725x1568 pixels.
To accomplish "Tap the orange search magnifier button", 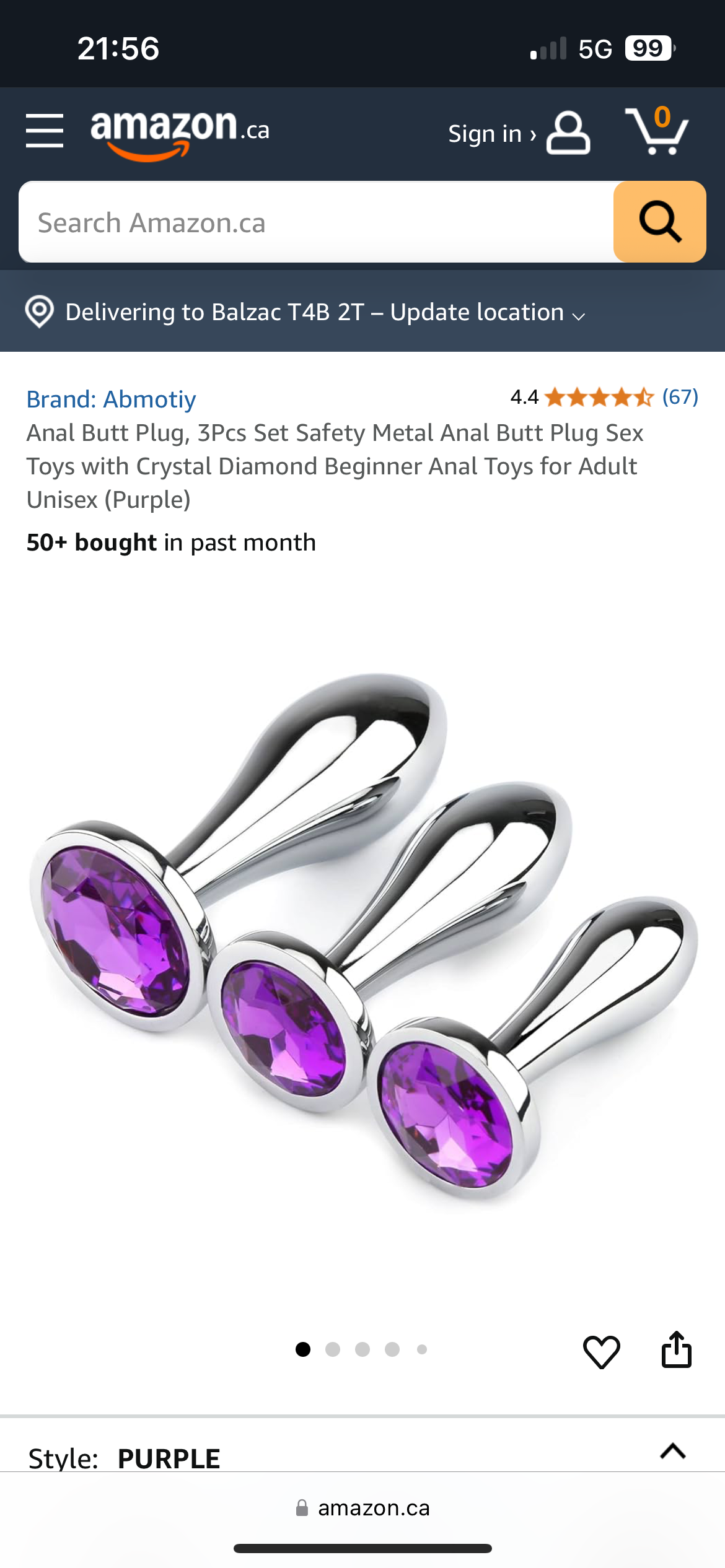I will pos(659,222).
